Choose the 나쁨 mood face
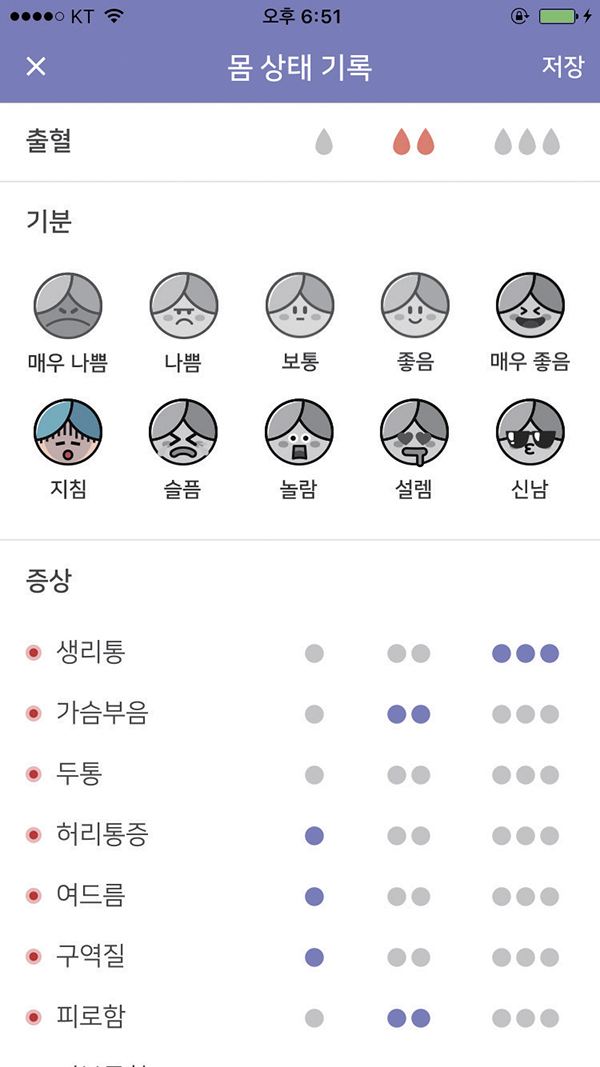 pos(184,306)
